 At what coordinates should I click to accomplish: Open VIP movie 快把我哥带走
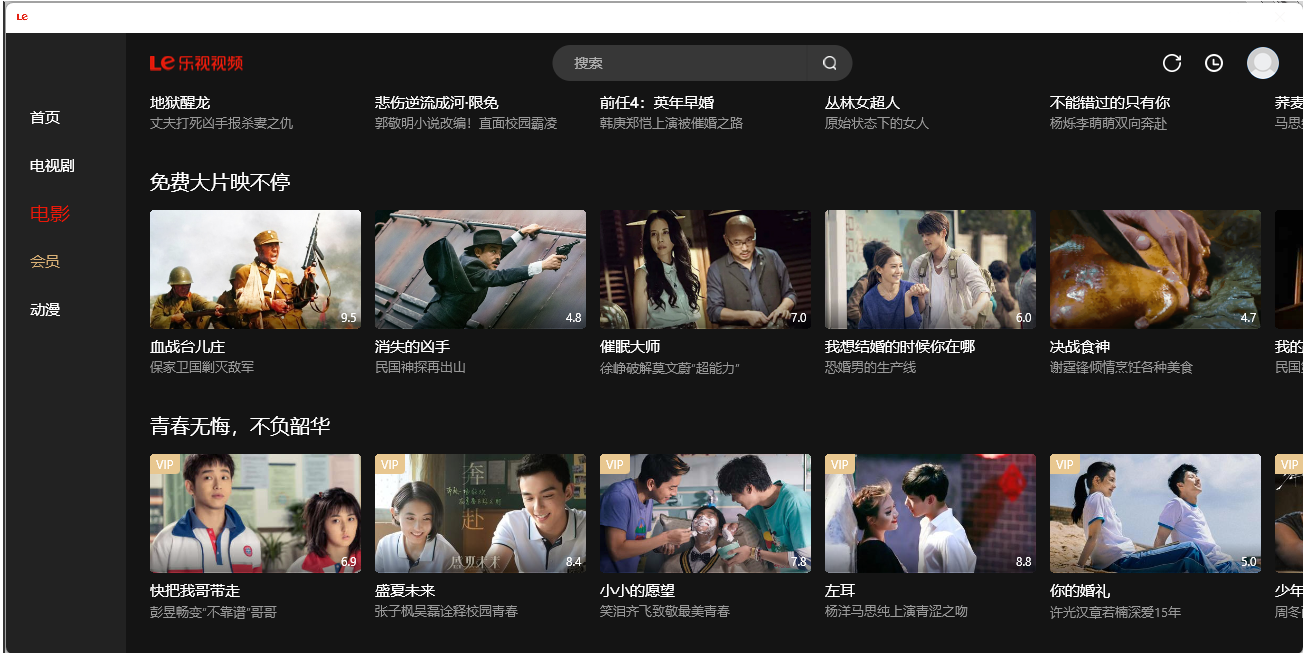(x=255, y=513)
